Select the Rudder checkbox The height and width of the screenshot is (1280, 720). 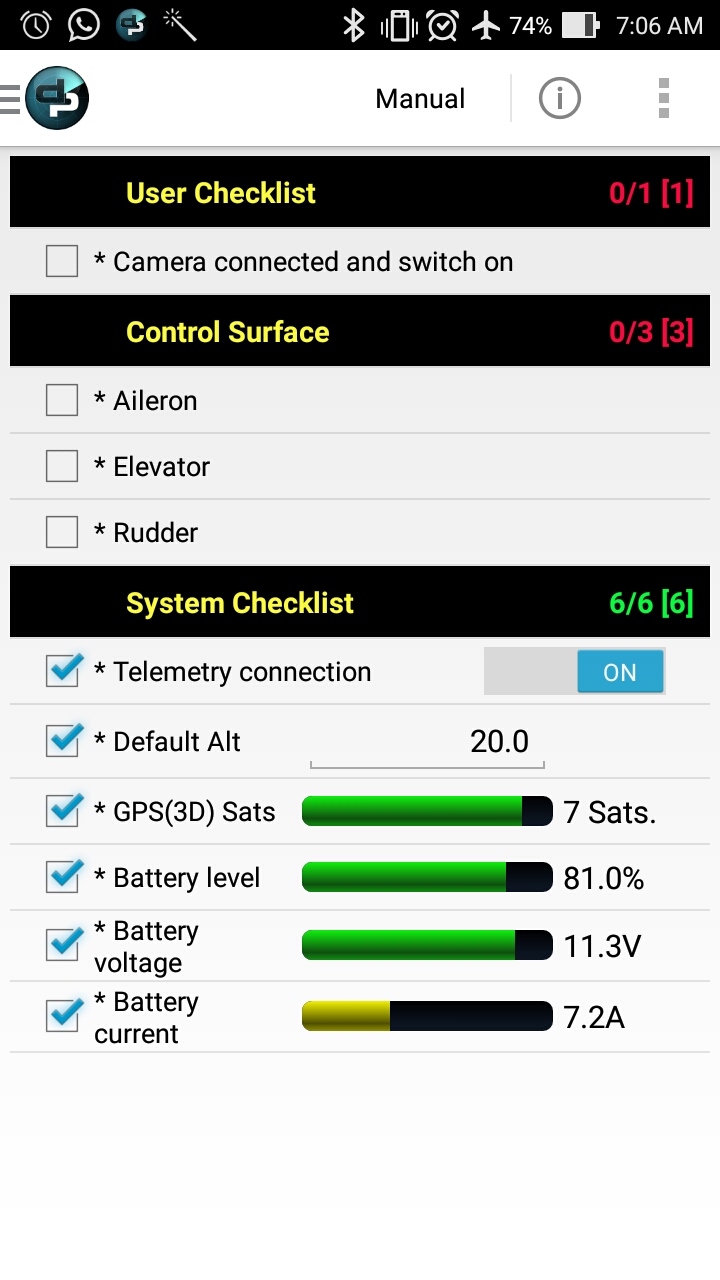tap(62, 533)
